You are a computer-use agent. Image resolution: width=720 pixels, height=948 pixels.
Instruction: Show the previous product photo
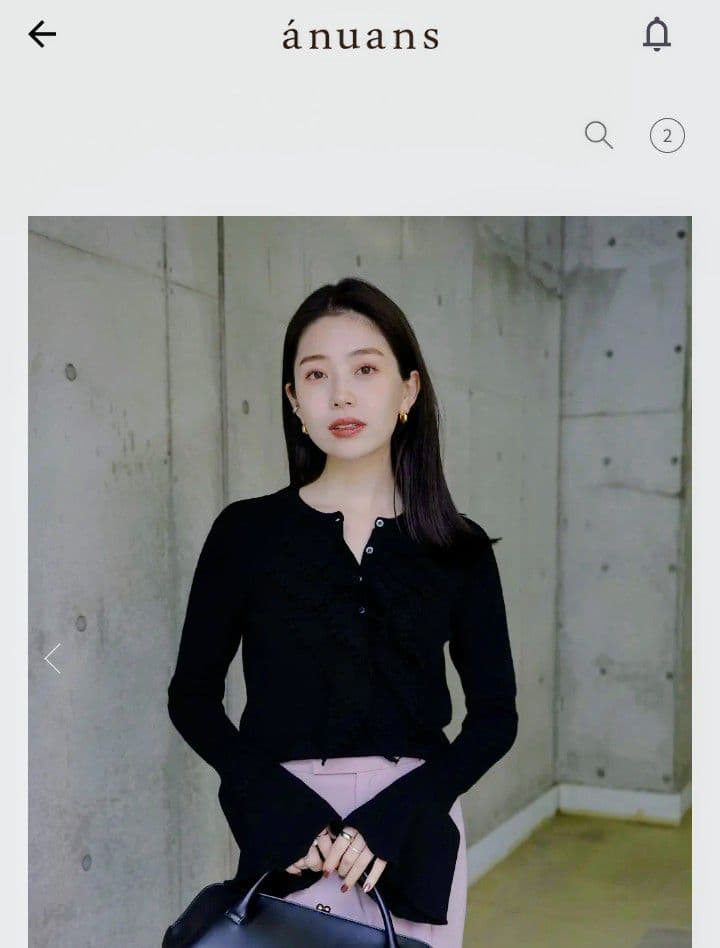click(53, 658)
